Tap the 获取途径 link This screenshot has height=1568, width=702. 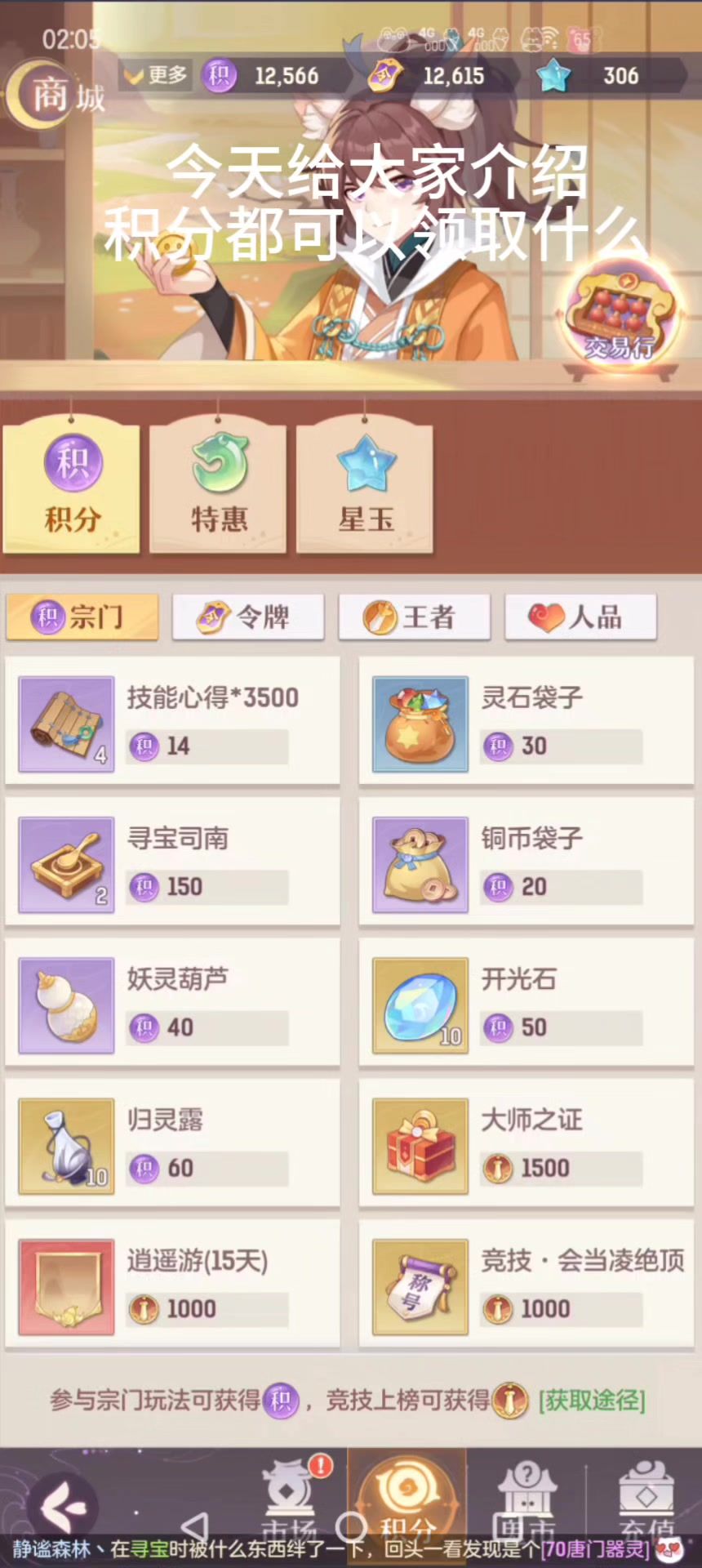point(592,1401)
